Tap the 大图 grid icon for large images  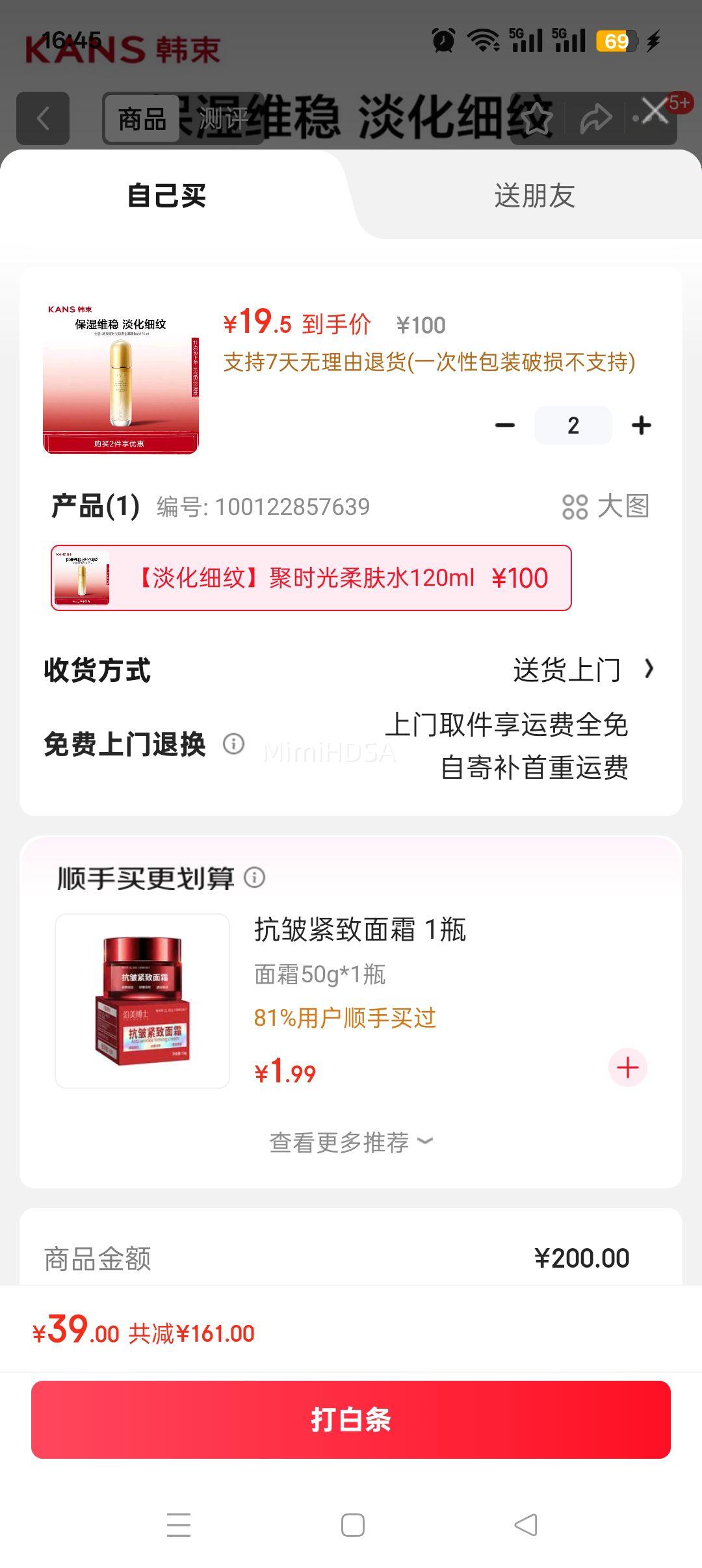pos(575,507)
